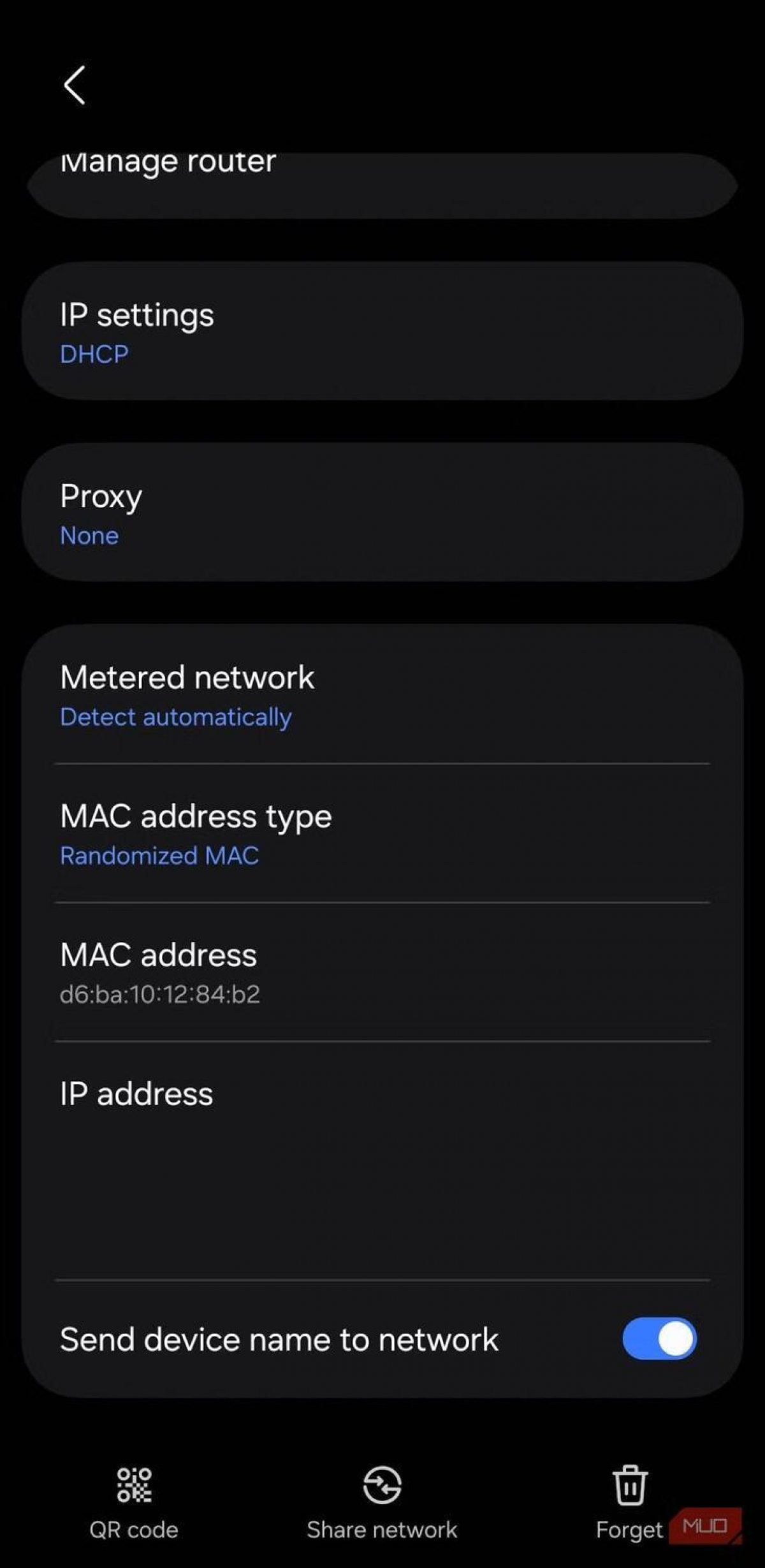Tap Share network
Viewport: 765px width, 1568px height.
(382, 1502)
